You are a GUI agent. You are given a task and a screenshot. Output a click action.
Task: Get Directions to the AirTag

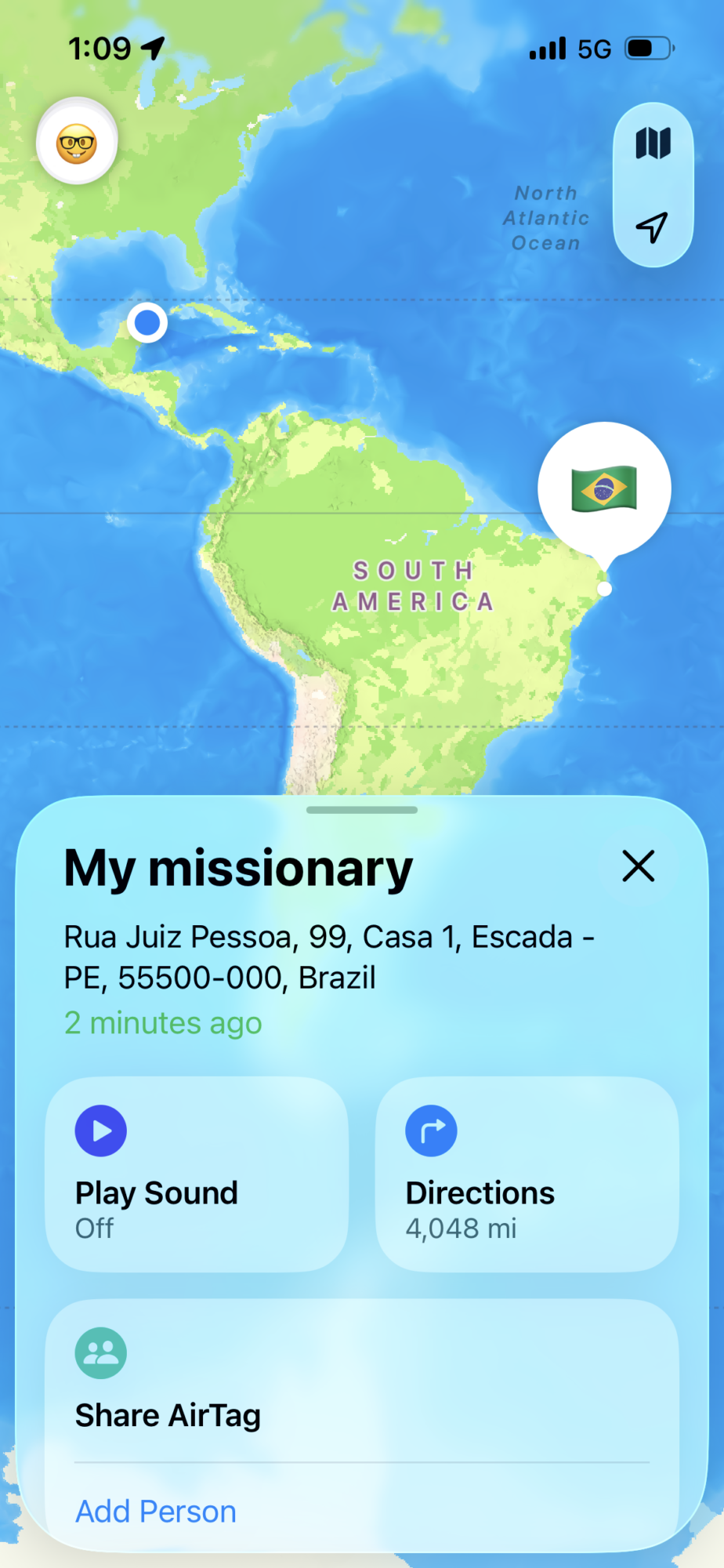[527, 1174]
